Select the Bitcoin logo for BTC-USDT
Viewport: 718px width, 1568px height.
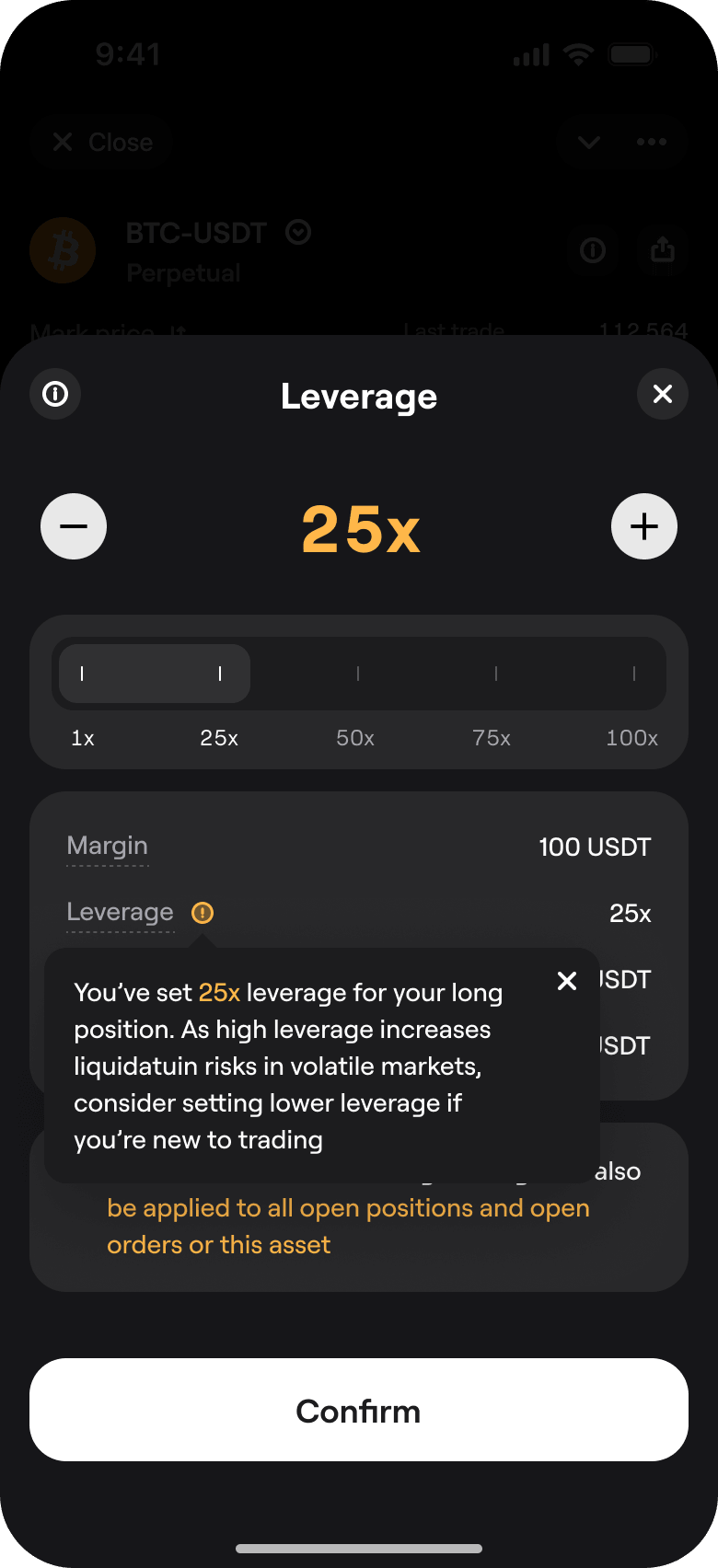point(63,249)
